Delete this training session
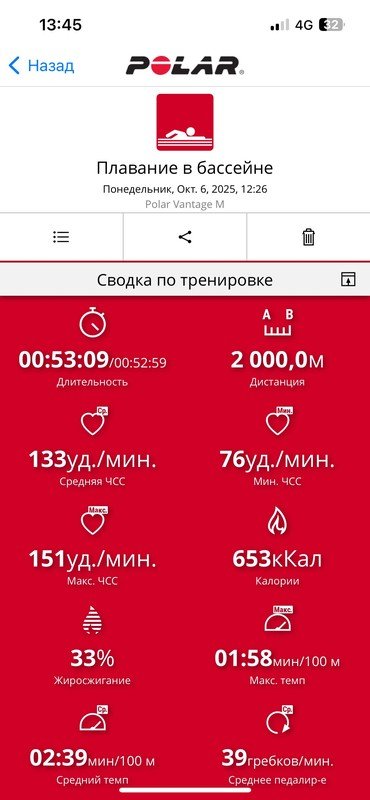The height and width of the screenshot is (800, 370). pos(308,237)
